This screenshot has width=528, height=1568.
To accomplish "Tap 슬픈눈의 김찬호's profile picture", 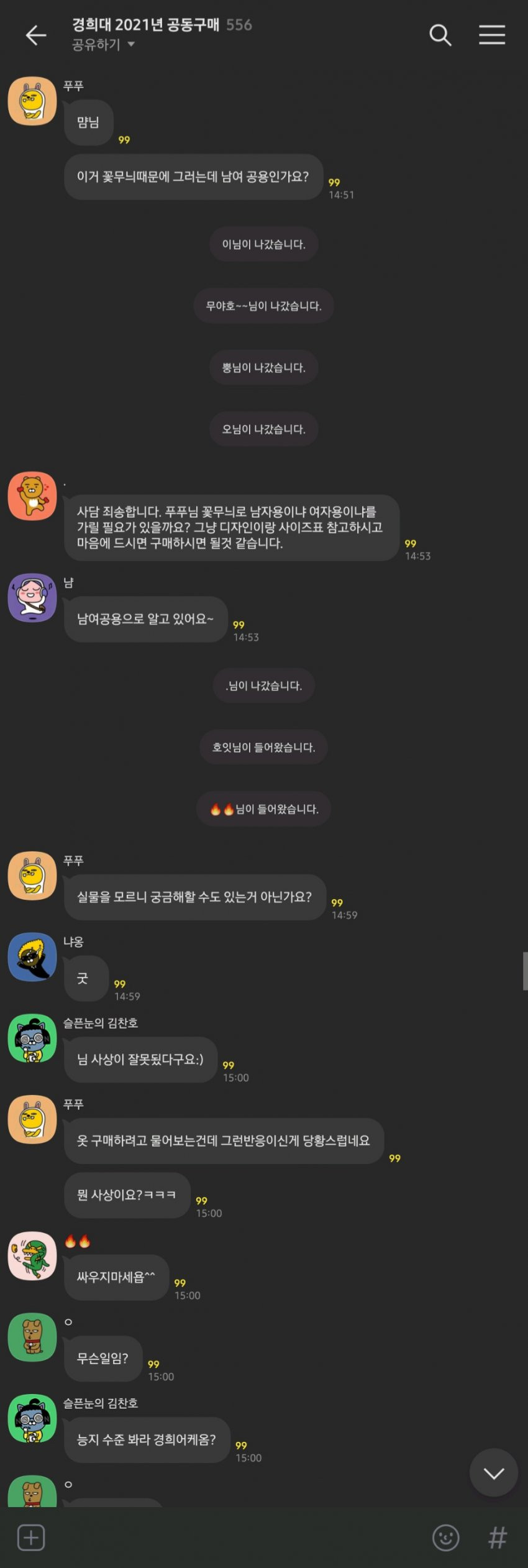I will (x=32, y=1040).
